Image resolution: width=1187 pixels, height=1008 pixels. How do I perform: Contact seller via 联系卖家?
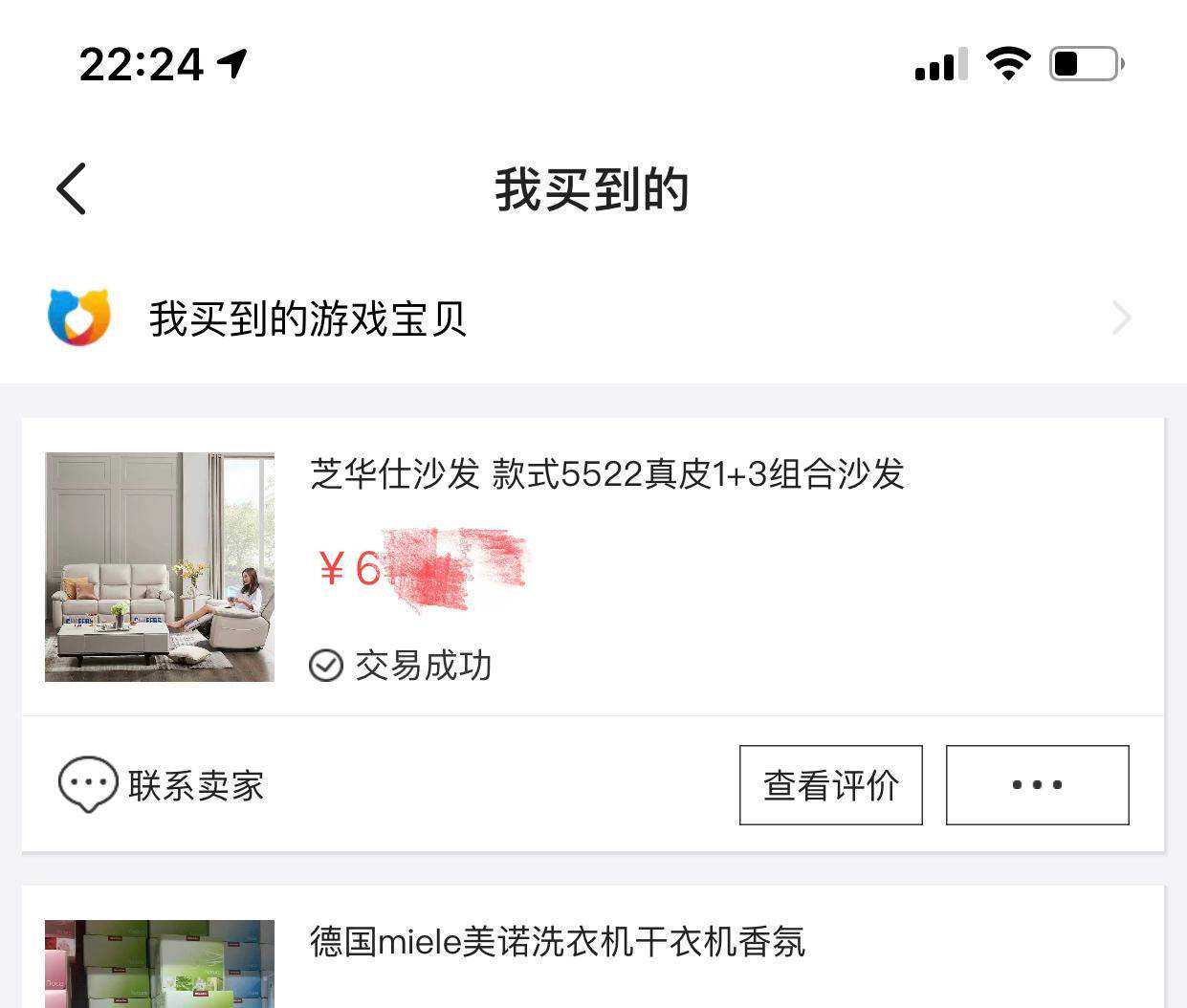pos(162,785)
